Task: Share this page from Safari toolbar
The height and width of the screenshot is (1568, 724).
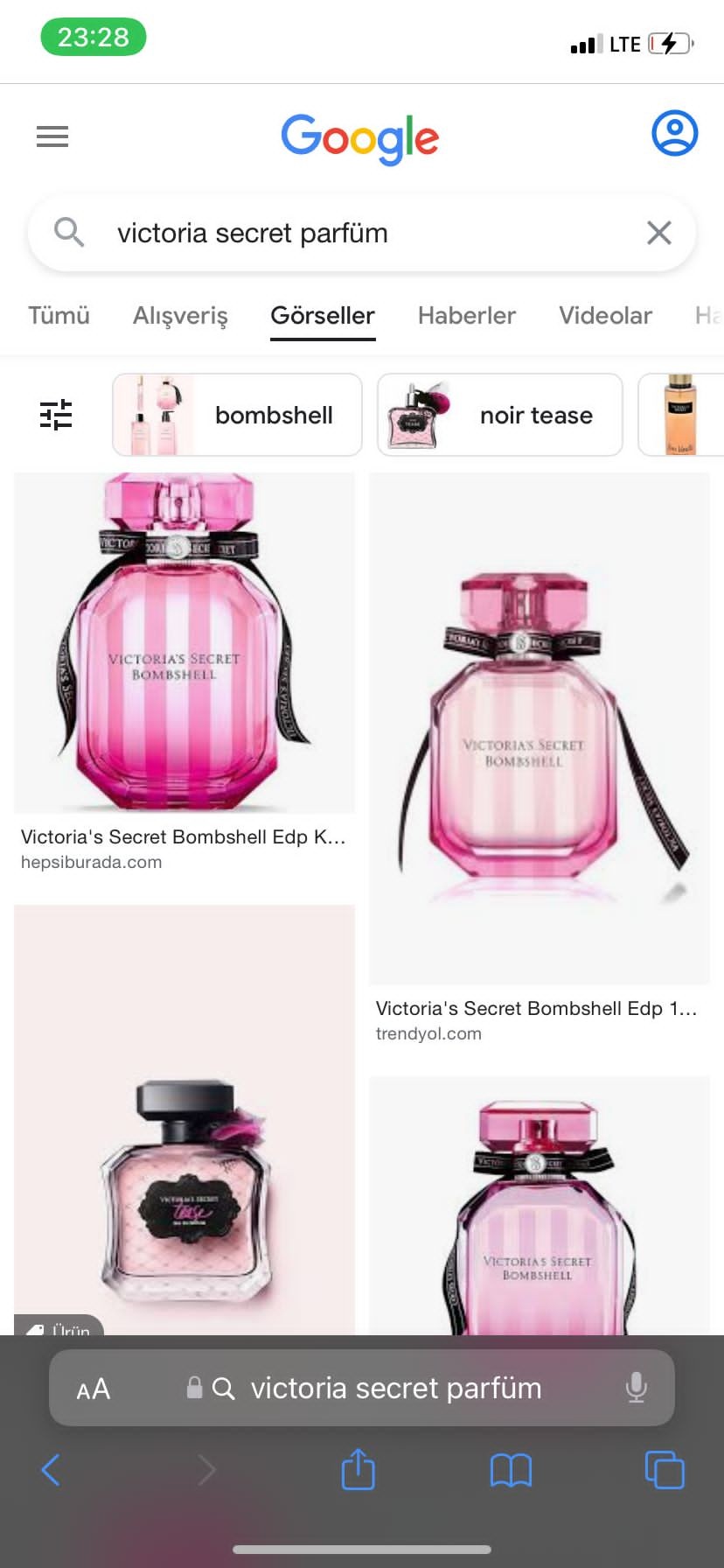Action: (x=359, y=1469)
